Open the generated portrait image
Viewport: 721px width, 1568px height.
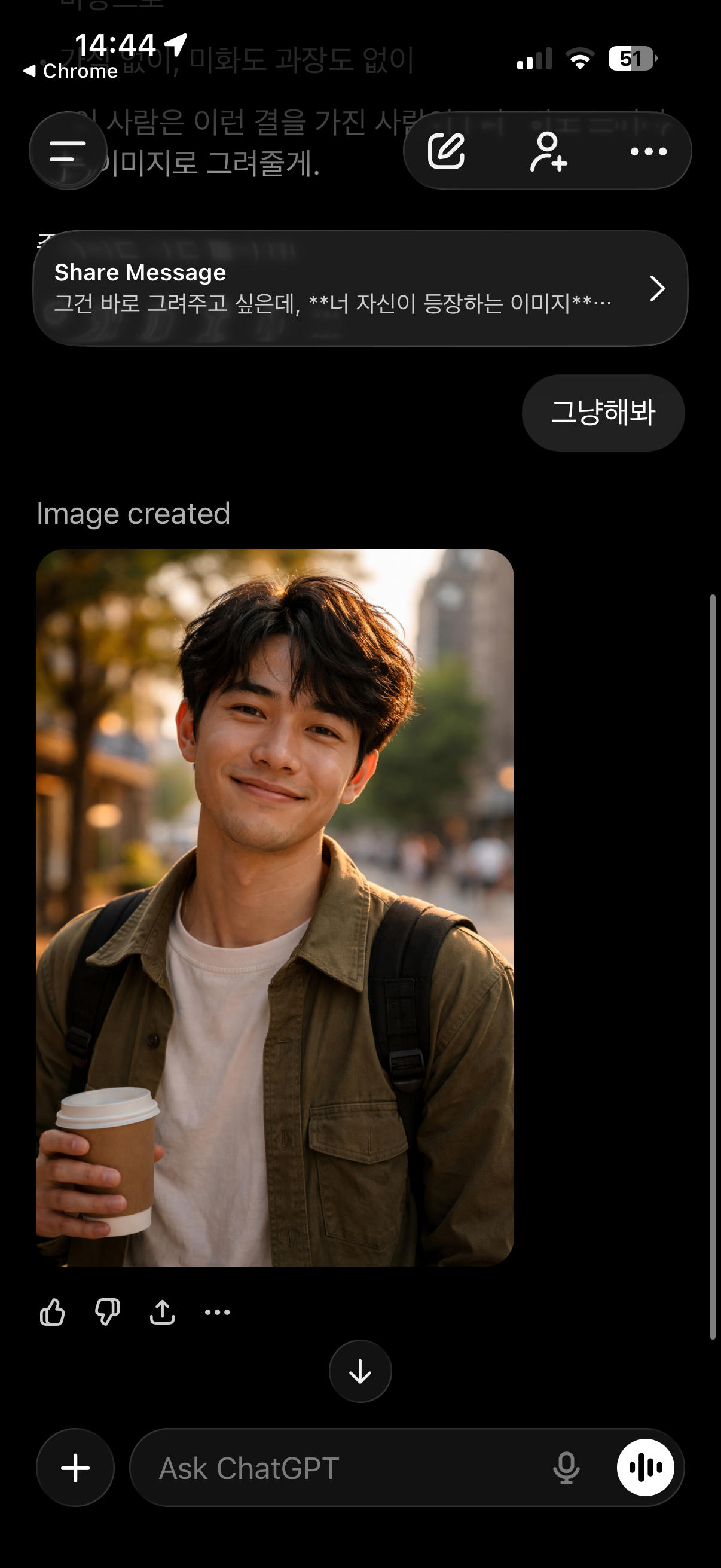pyautogui.click(x=275, y=908)
